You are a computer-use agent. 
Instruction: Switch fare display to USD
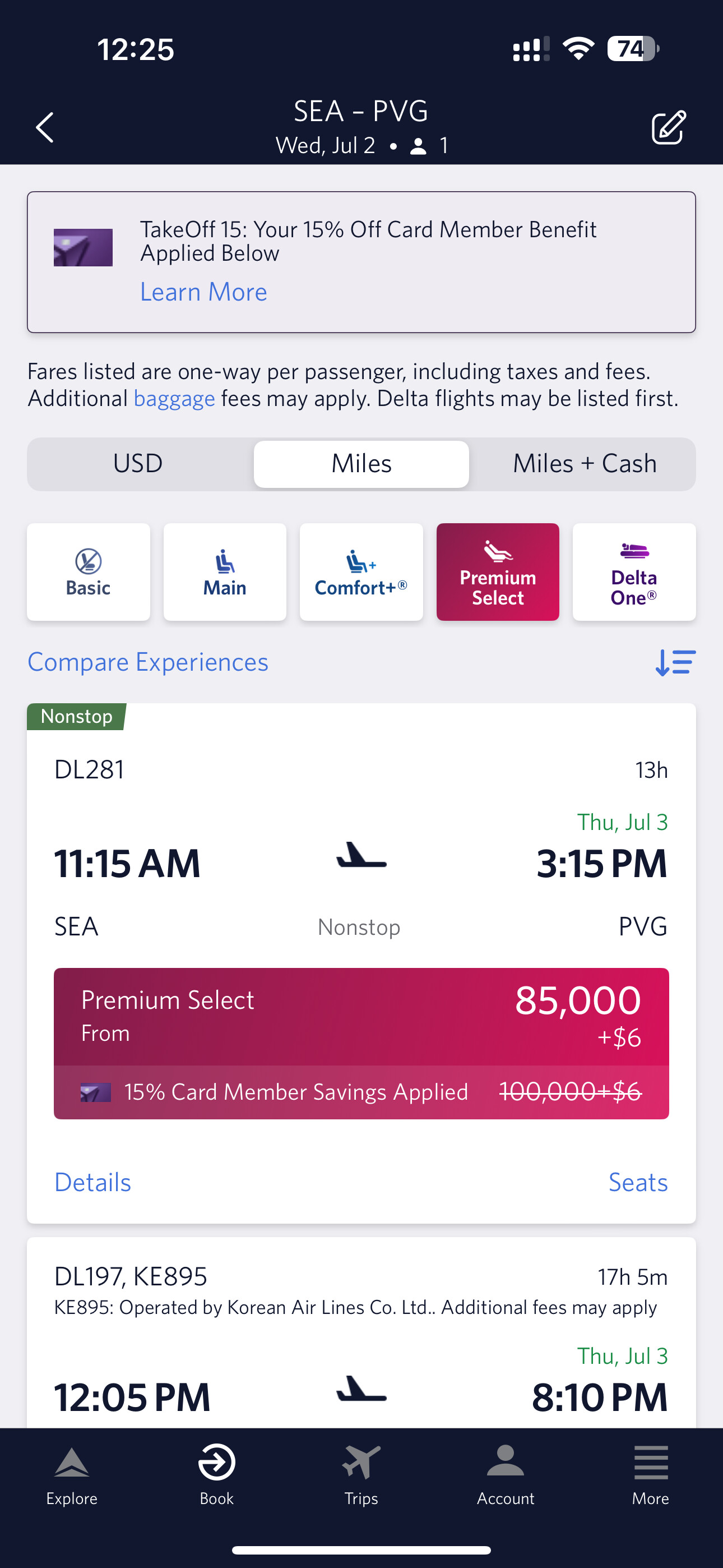(138, 464)
